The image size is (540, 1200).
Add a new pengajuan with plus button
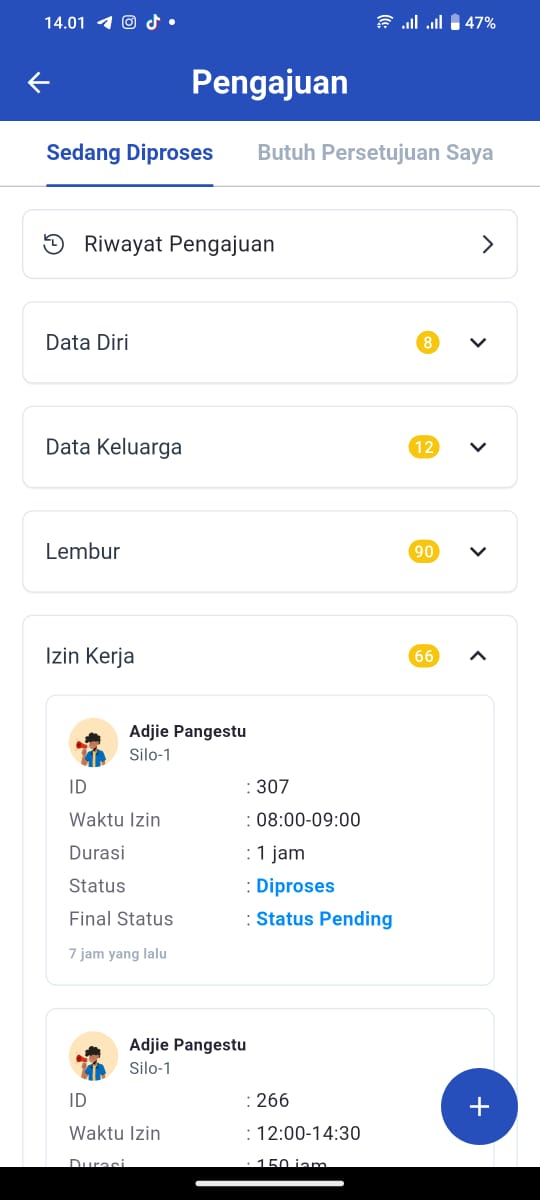tap(479, 1106)
